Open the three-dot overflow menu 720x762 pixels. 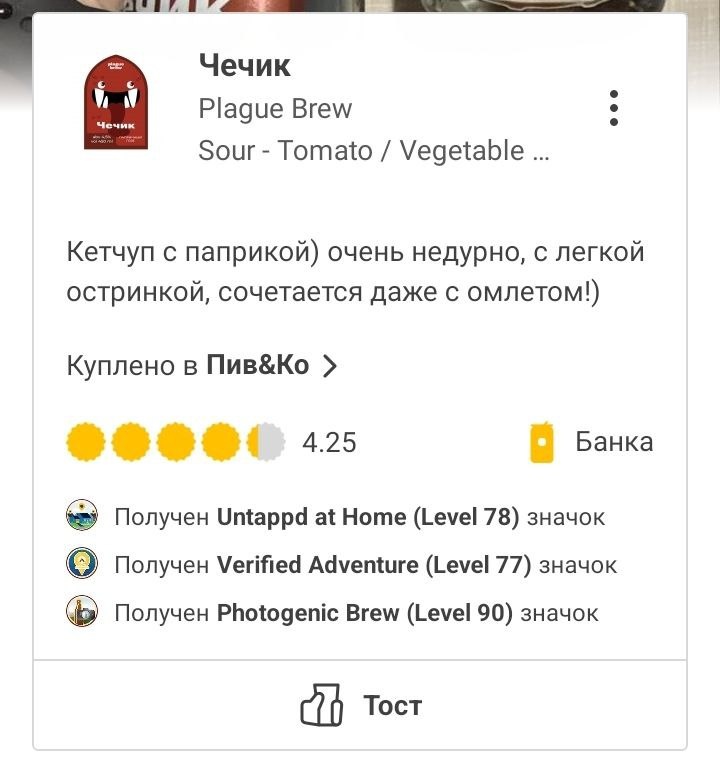pyautogui.click(x=614, y=108)
